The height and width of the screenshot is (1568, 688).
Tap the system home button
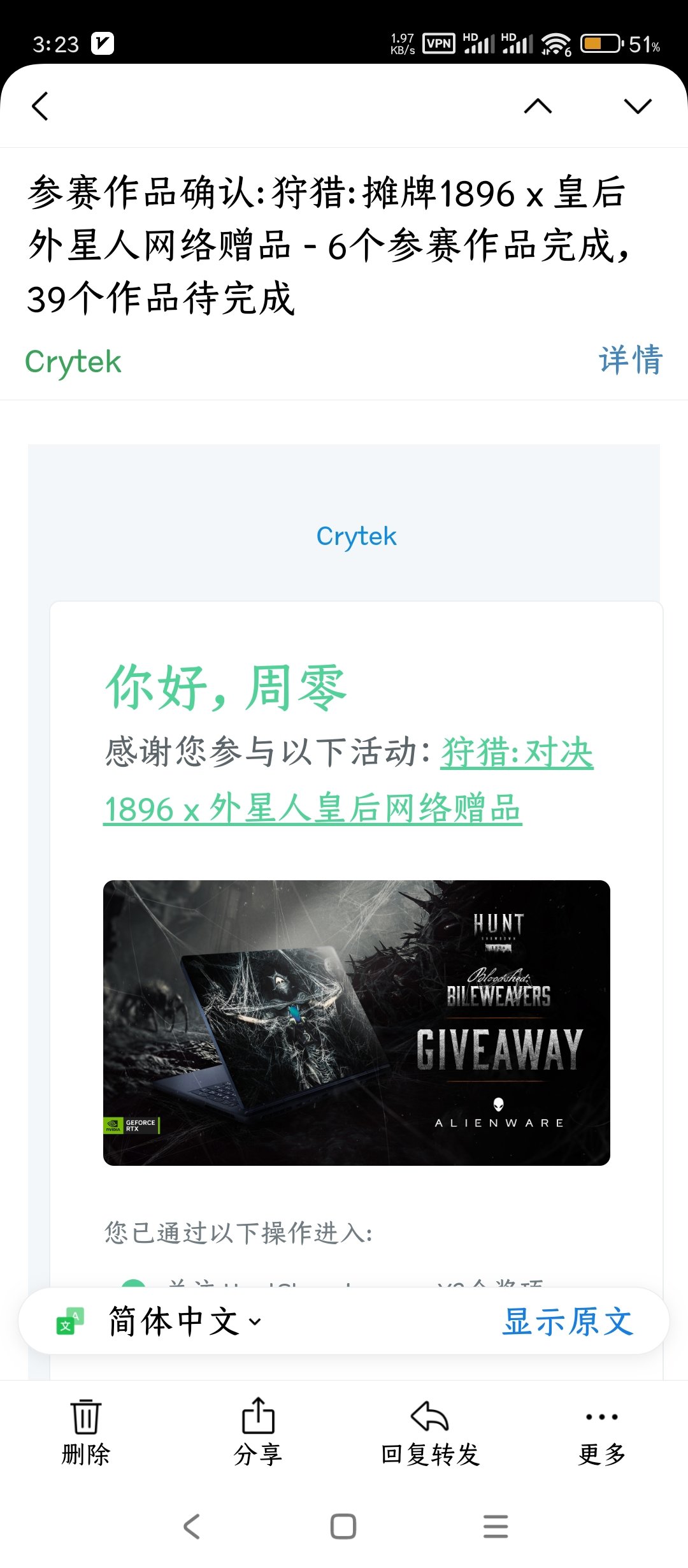click(x=343, y=1527)
